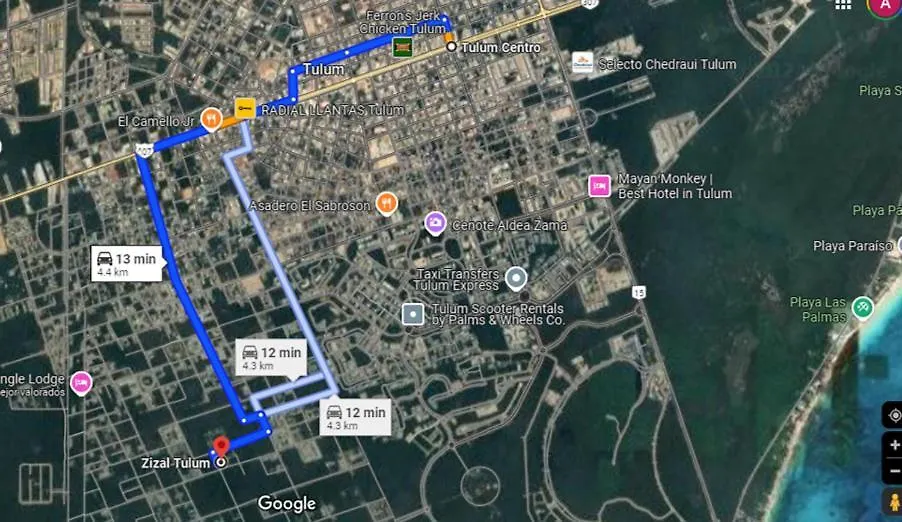The image size is (902, 522).
Task: Zoom out of the map
Action: click(893, 470)
